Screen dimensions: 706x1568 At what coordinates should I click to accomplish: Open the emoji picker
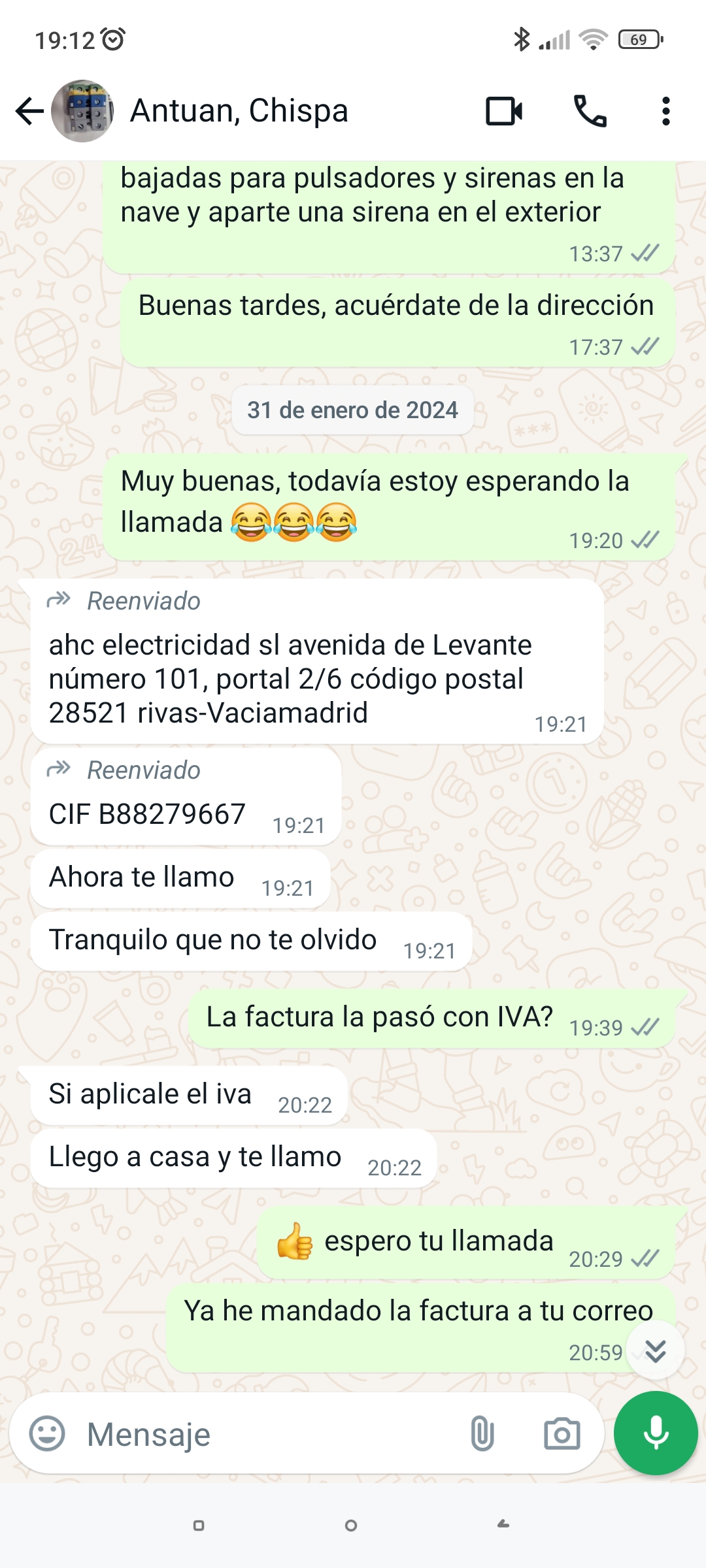tap(47, 1433)
